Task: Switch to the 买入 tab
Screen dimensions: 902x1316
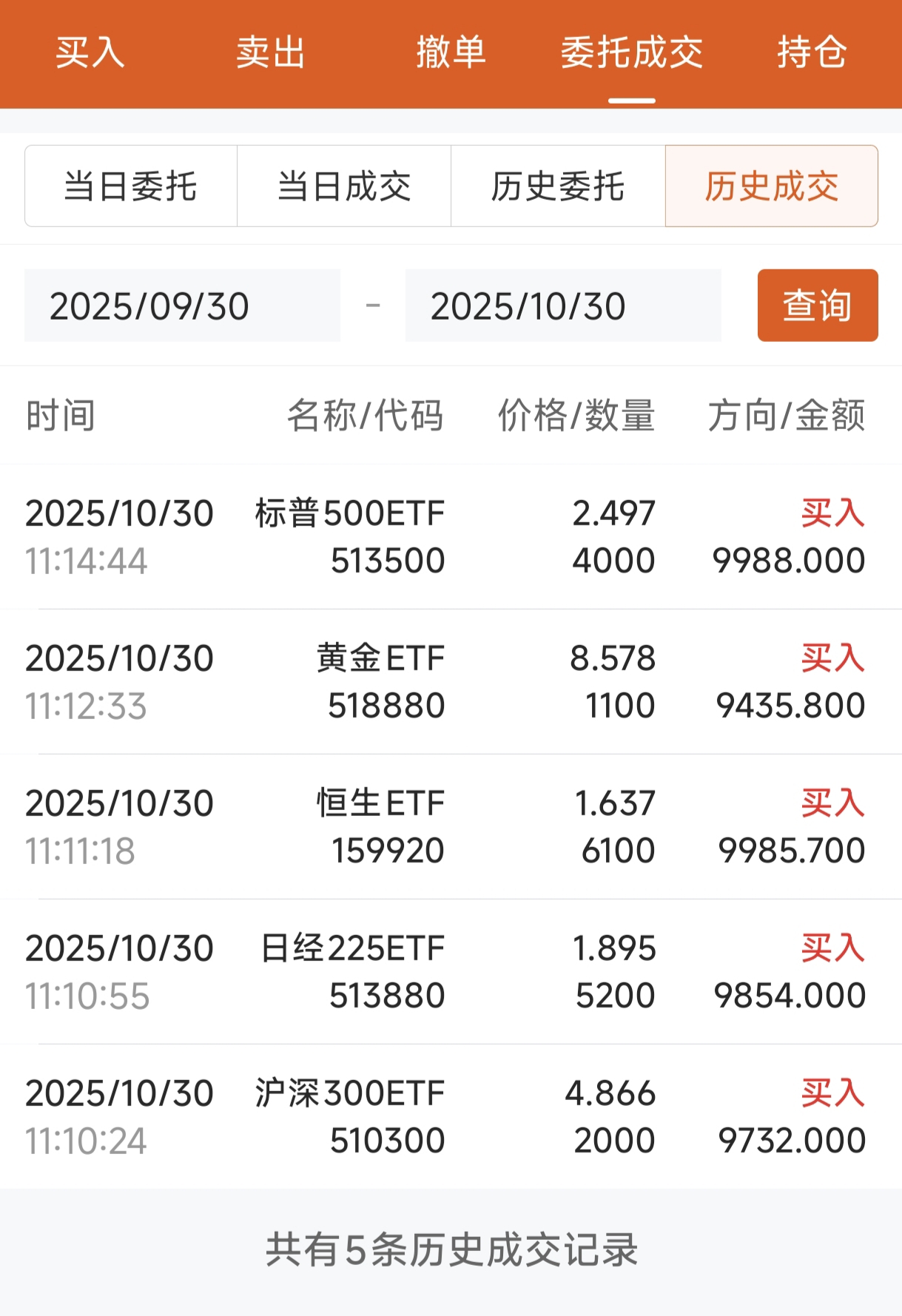Action: [90, 53]
